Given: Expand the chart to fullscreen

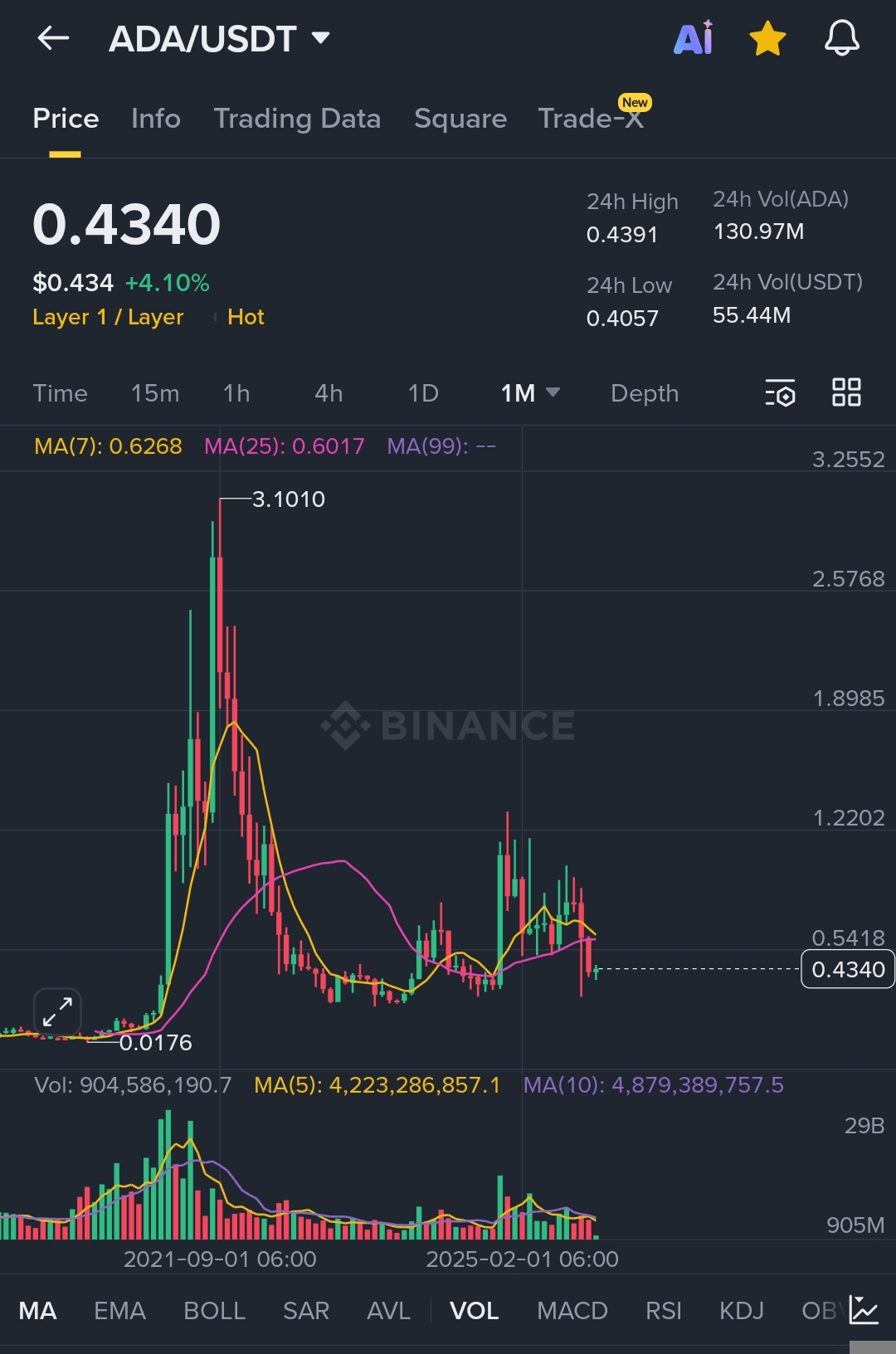Looking at the screenshot, I should click(x=57, y=1012).
